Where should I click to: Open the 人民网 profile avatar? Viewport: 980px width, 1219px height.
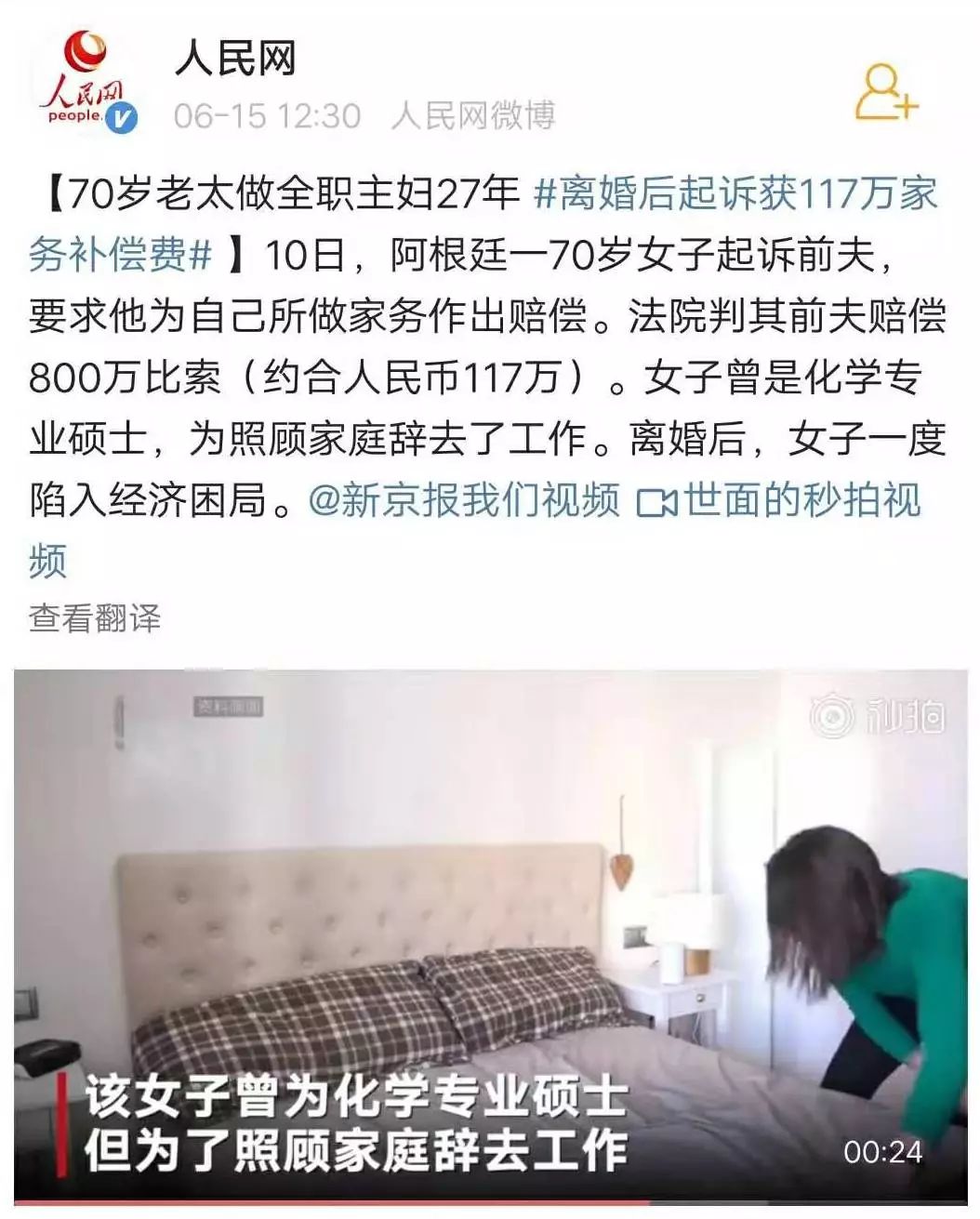(86, 84)
